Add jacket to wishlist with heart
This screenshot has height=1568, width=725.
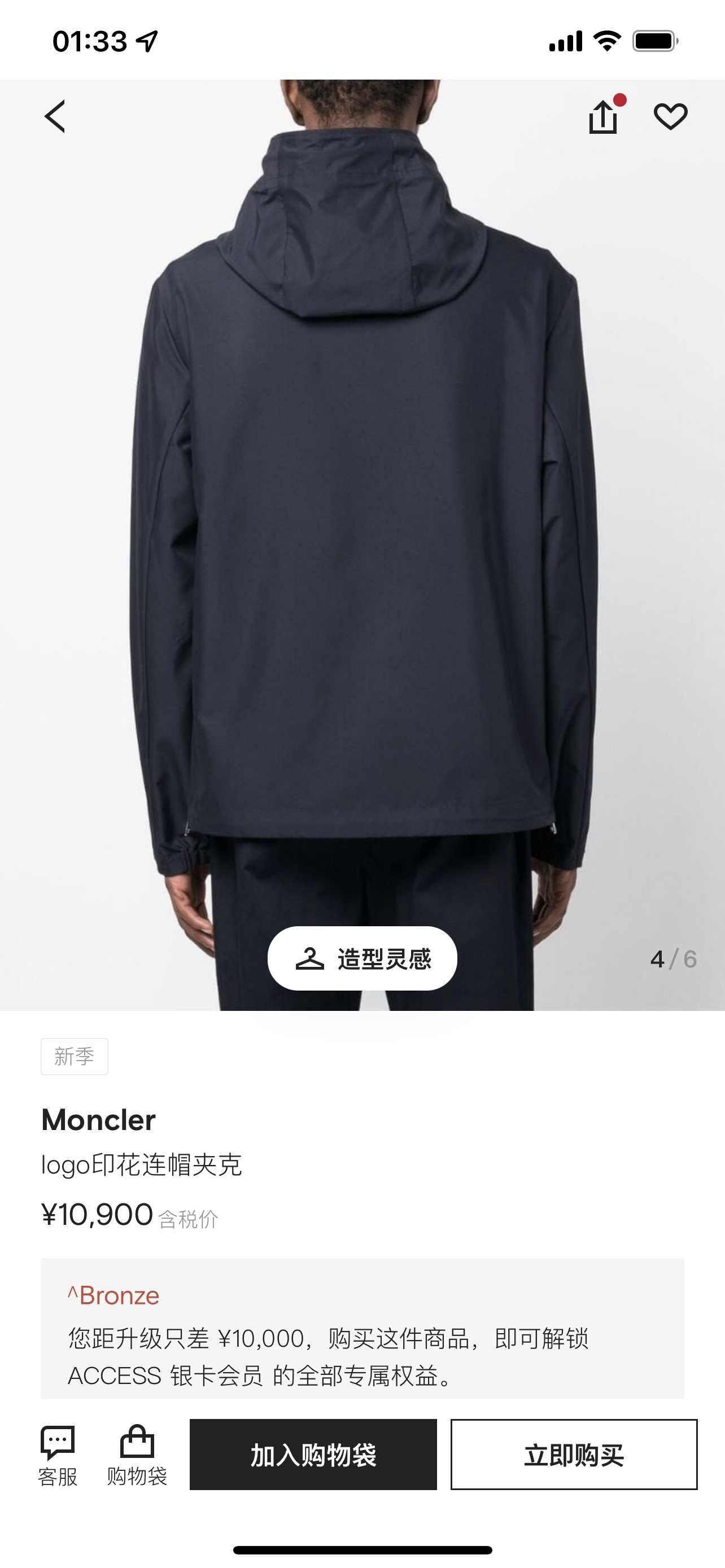[670, 116]
